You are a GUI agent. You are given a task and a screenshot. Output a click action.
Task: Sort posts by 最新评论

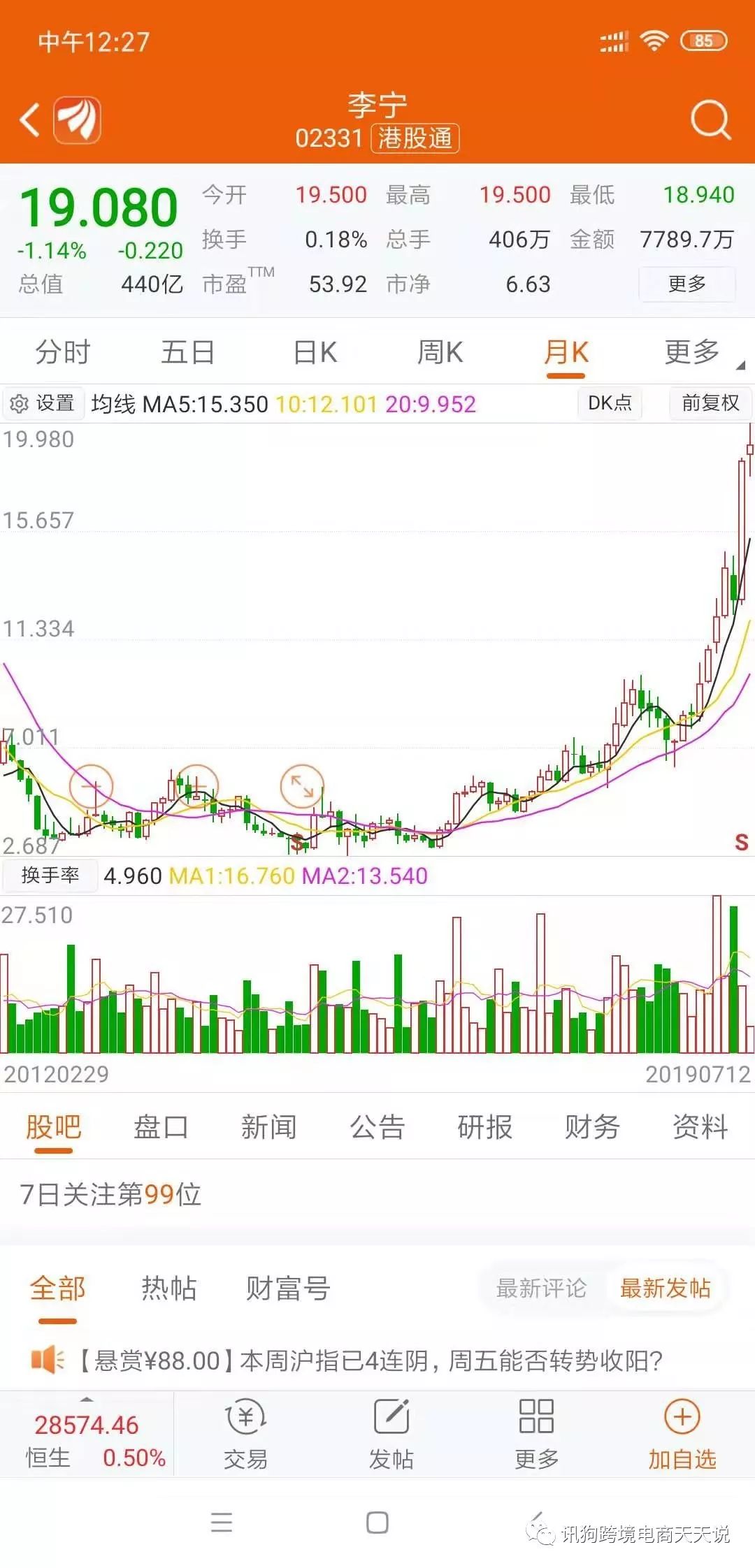[x=541, y=1288]
